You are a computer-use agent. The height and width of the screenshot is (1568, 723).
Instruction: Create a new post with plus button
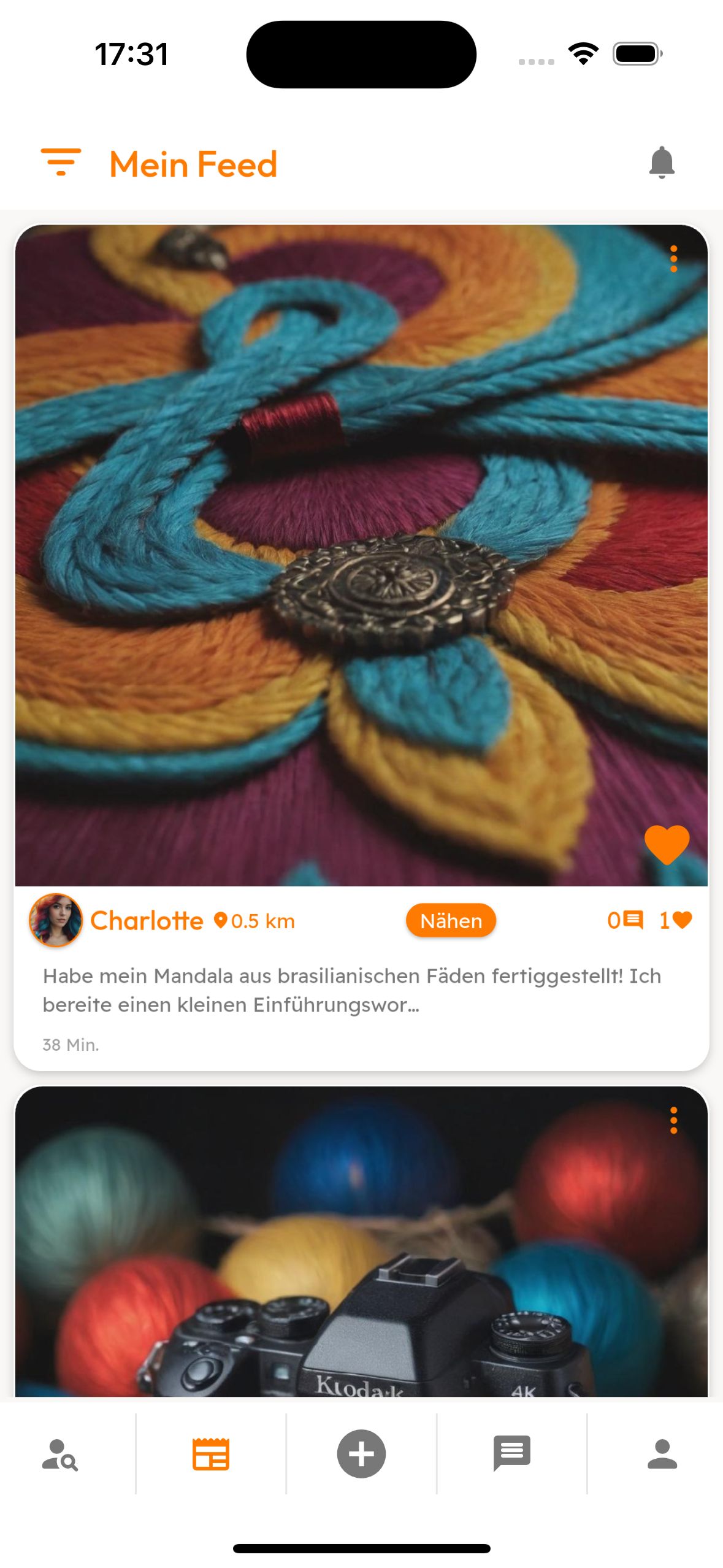pyautogui.click(x=361, y=1454)
